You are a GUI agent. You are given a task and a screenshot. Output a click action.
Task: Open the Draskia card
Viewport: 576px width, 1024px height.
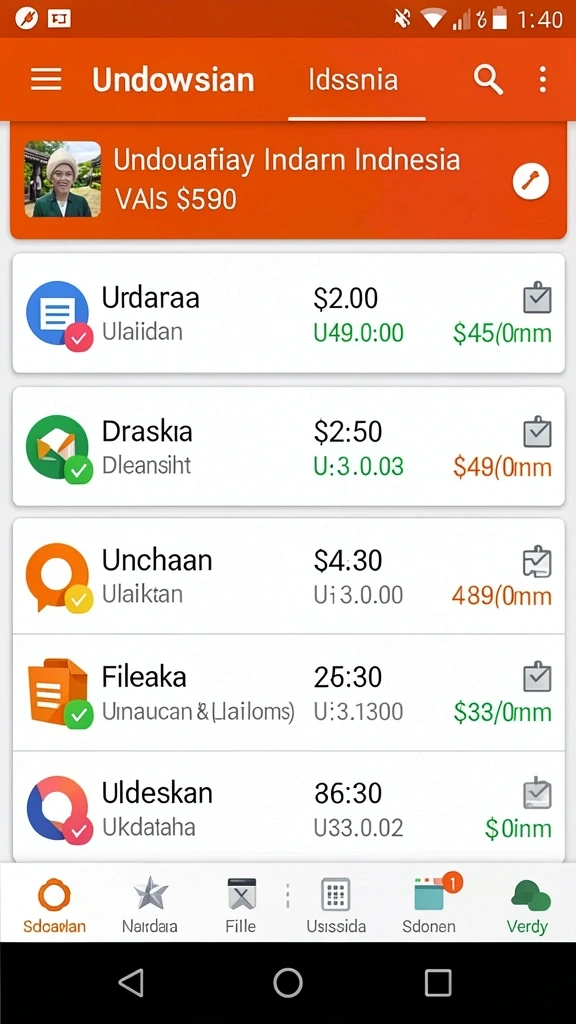pyautogui.click(x=289, y=446)
